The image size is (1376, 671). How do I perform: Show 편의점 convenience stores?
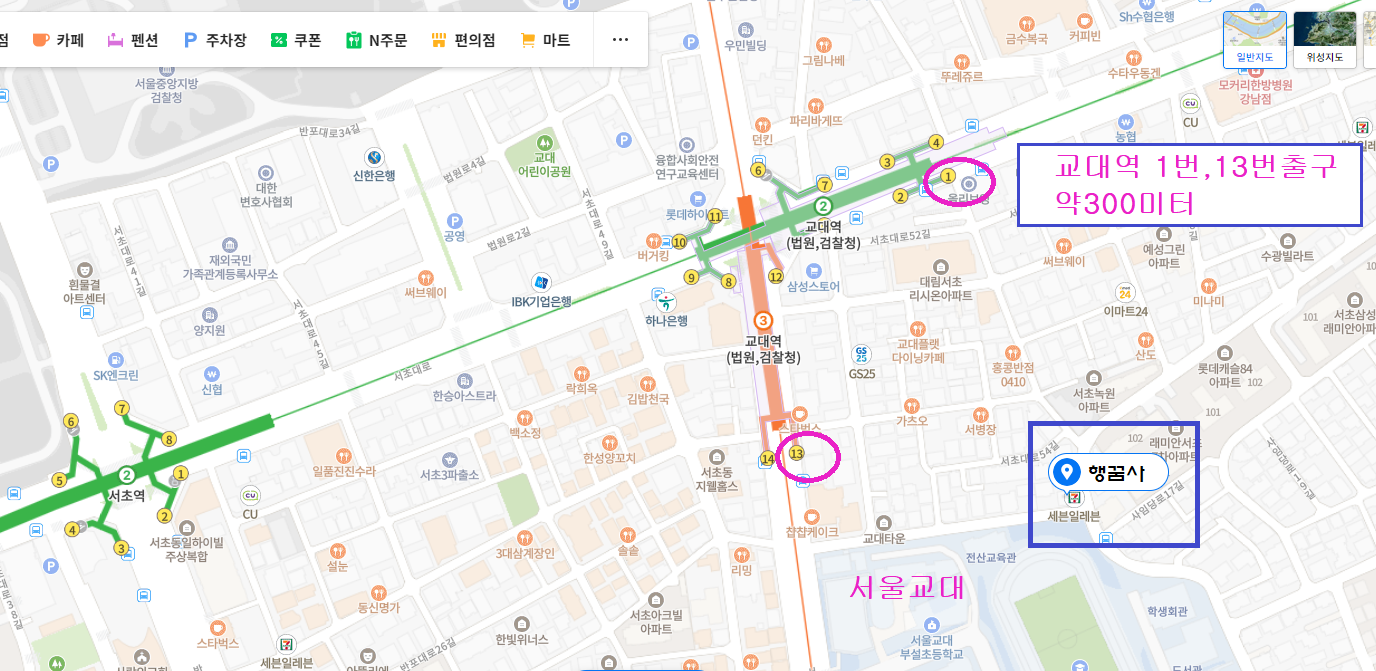(462, 40)
